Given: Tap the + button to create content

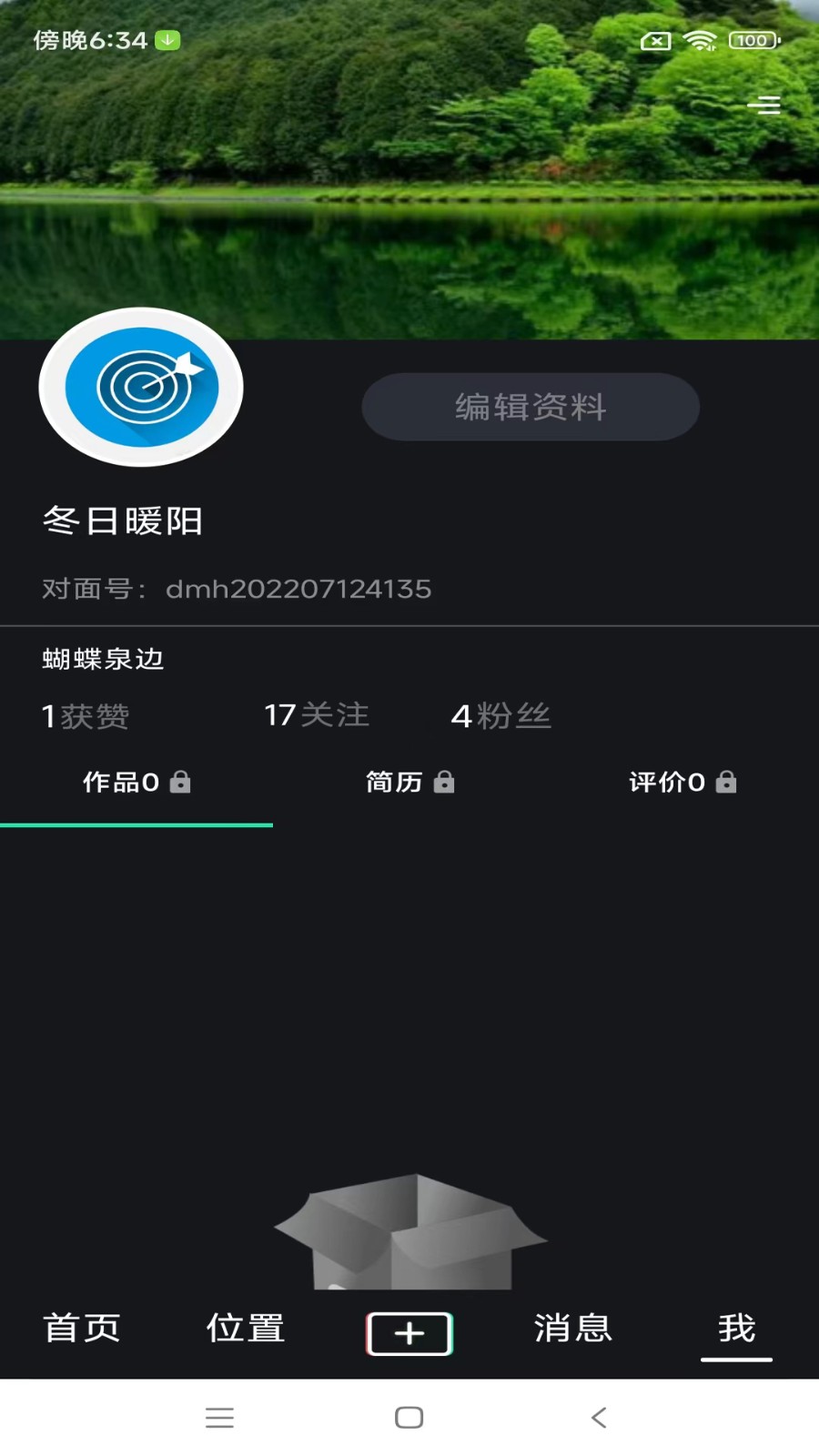Looking at the screenshot, I should pyautogui.click(x=409, y=1332).
